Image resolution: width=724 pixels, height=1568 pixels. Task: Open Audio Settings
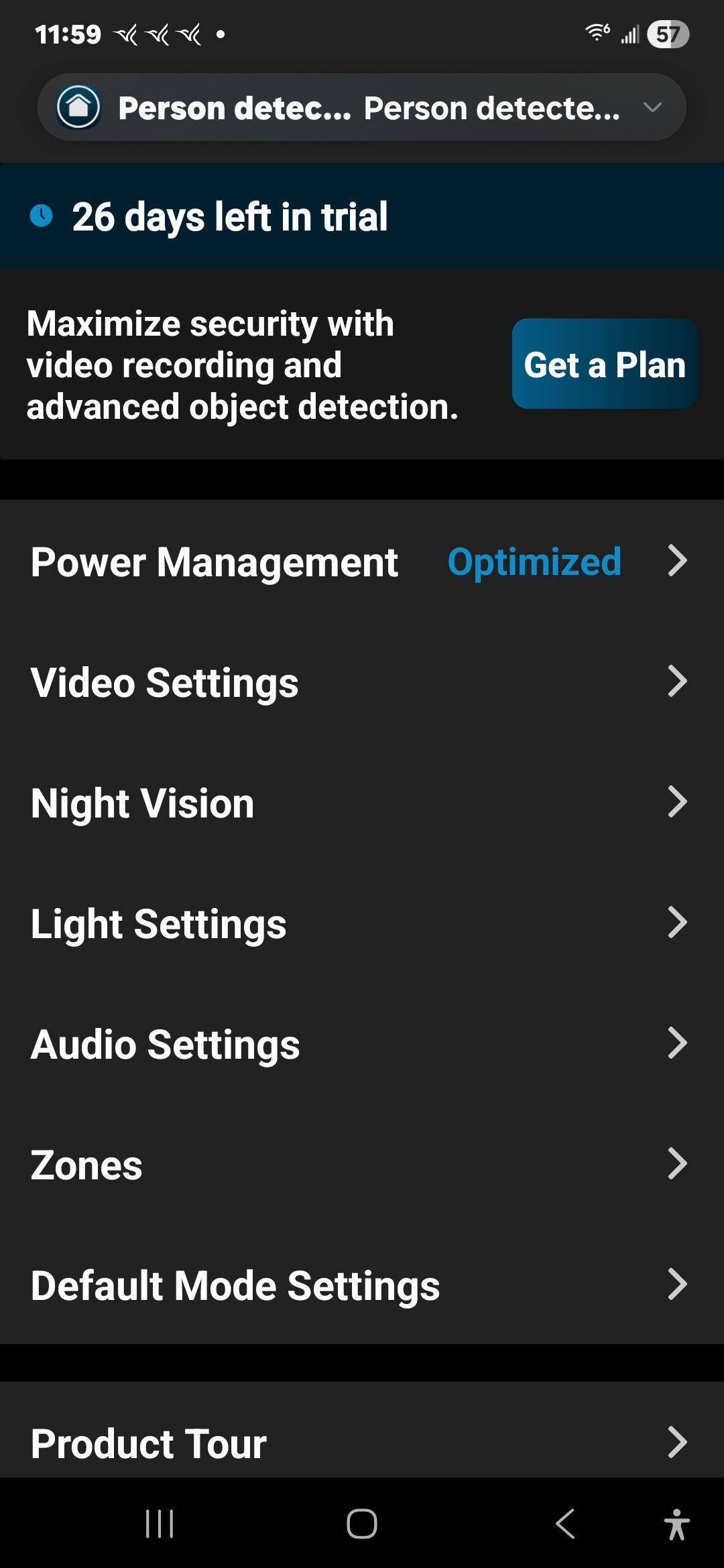click(x=362, y=1044)
